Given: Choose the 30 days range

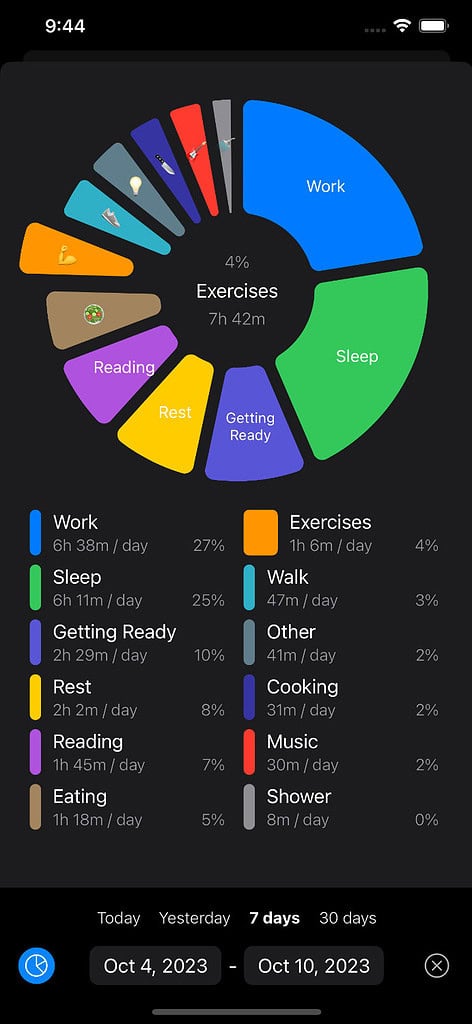Looking at the screenshot, I should click(348, 918).
